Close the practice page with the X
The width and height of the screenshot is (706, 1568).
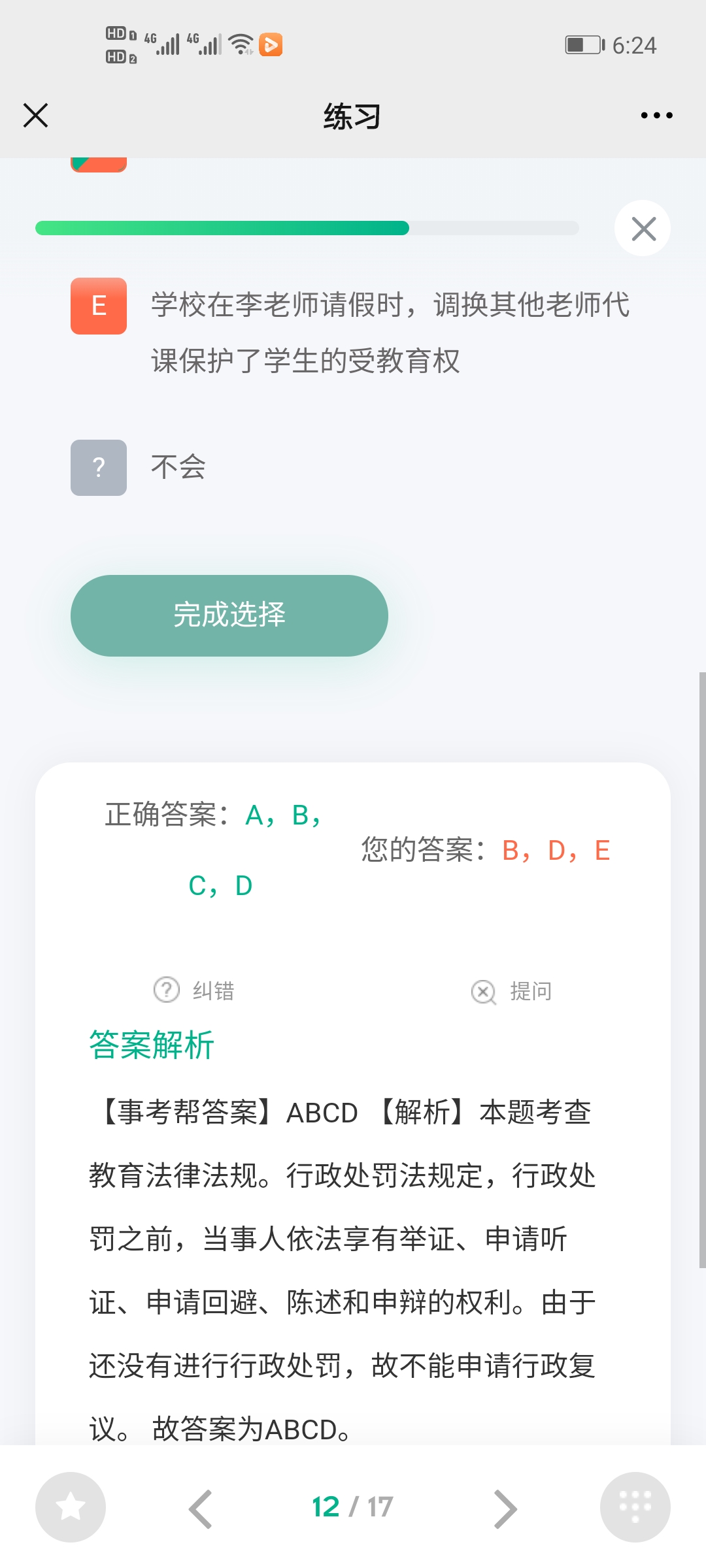(36, 116)
